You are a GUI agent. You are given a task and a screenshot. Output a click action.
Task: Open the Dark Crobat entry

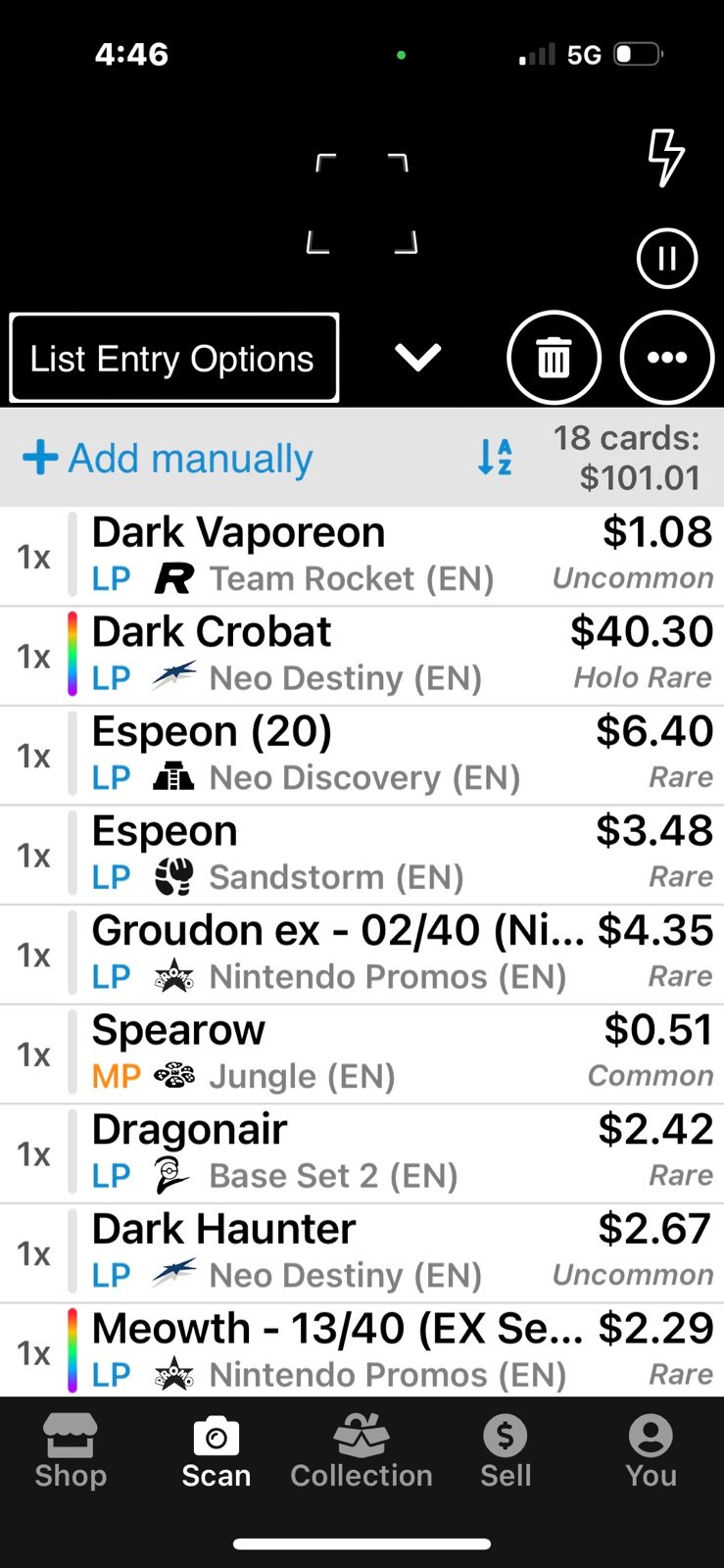click(362, 657)
